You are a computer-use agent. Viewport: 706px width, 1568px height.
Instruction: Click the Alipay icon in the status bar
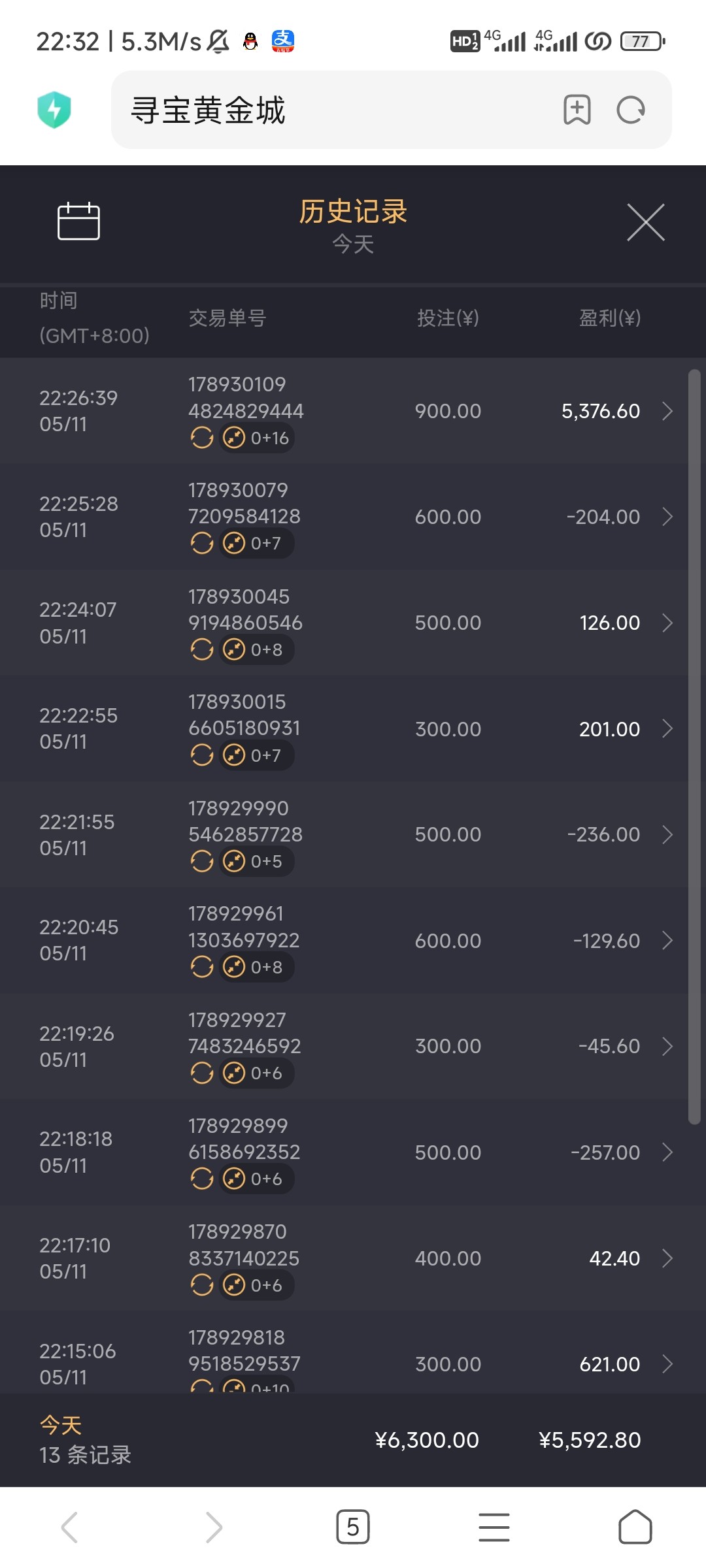[x=284, y=41]
